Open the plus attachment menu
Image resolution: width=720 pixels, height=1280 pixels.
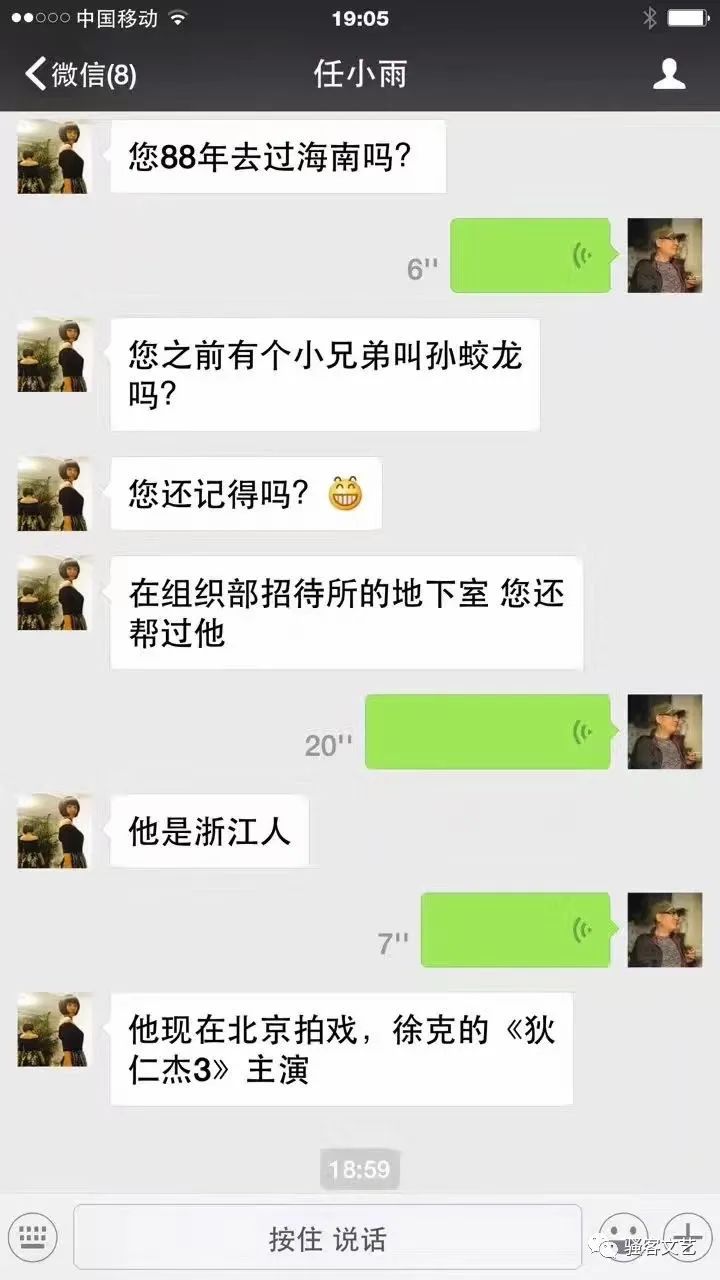pos(688,1238)
